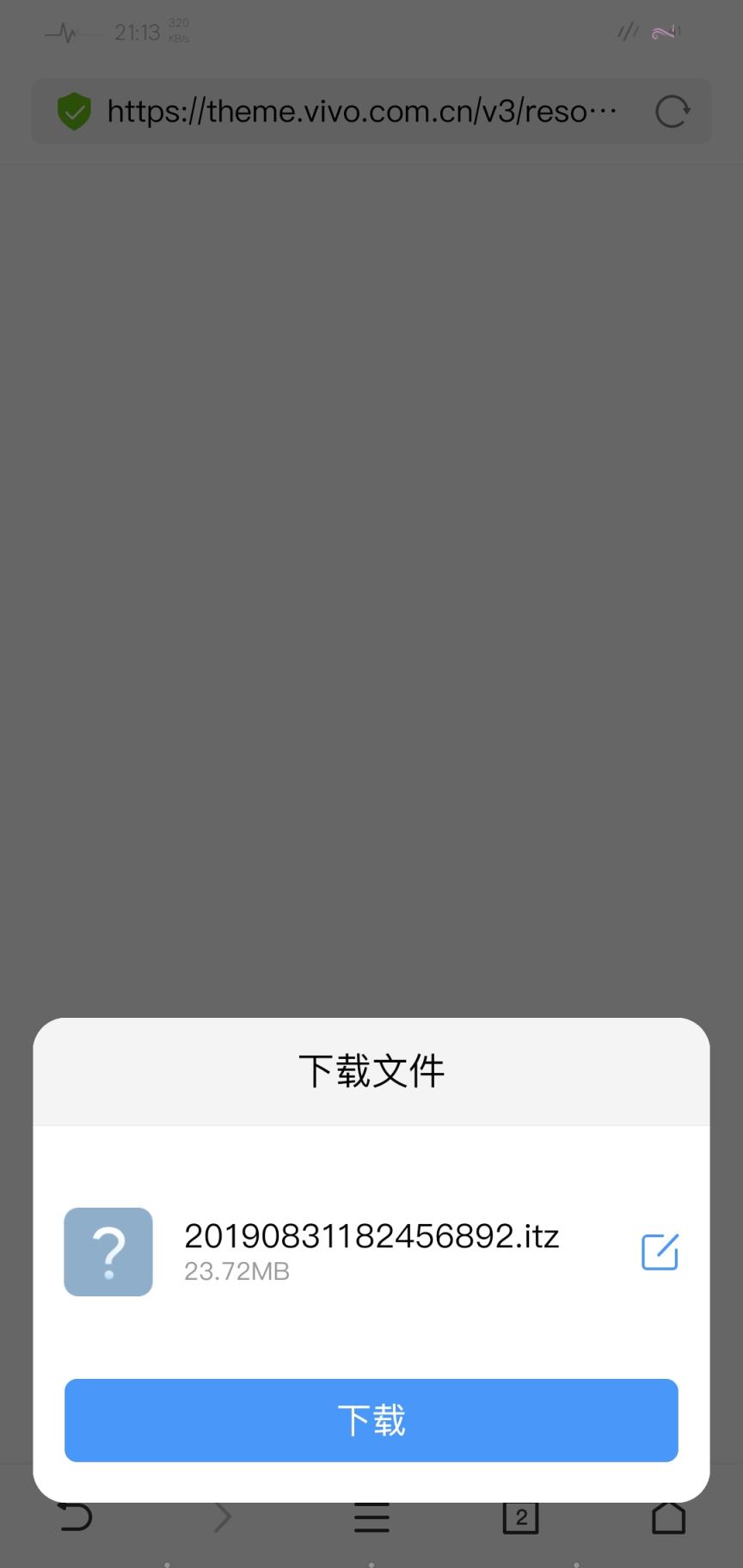Click the clock showing 21:13
743x1568 pixels.
[138, 33]
